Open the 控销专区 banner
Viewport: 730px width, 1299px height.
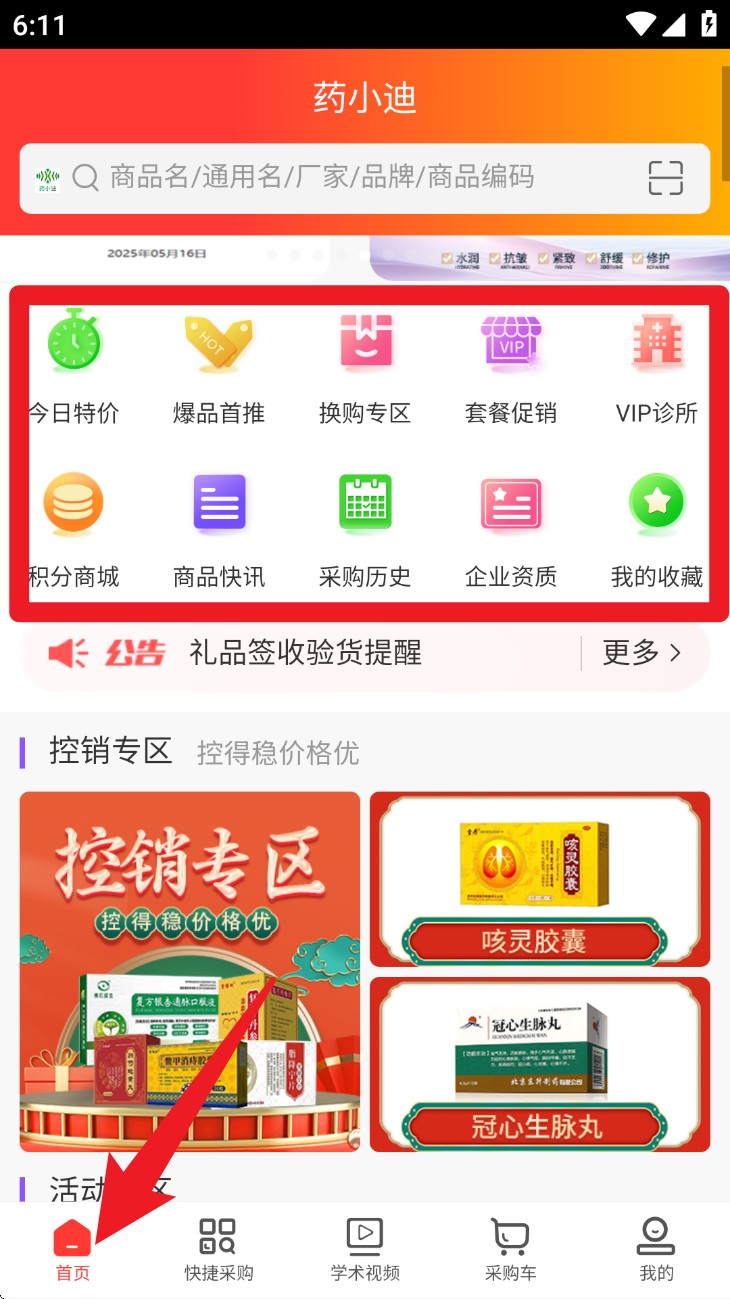click(x=190, y=971)
